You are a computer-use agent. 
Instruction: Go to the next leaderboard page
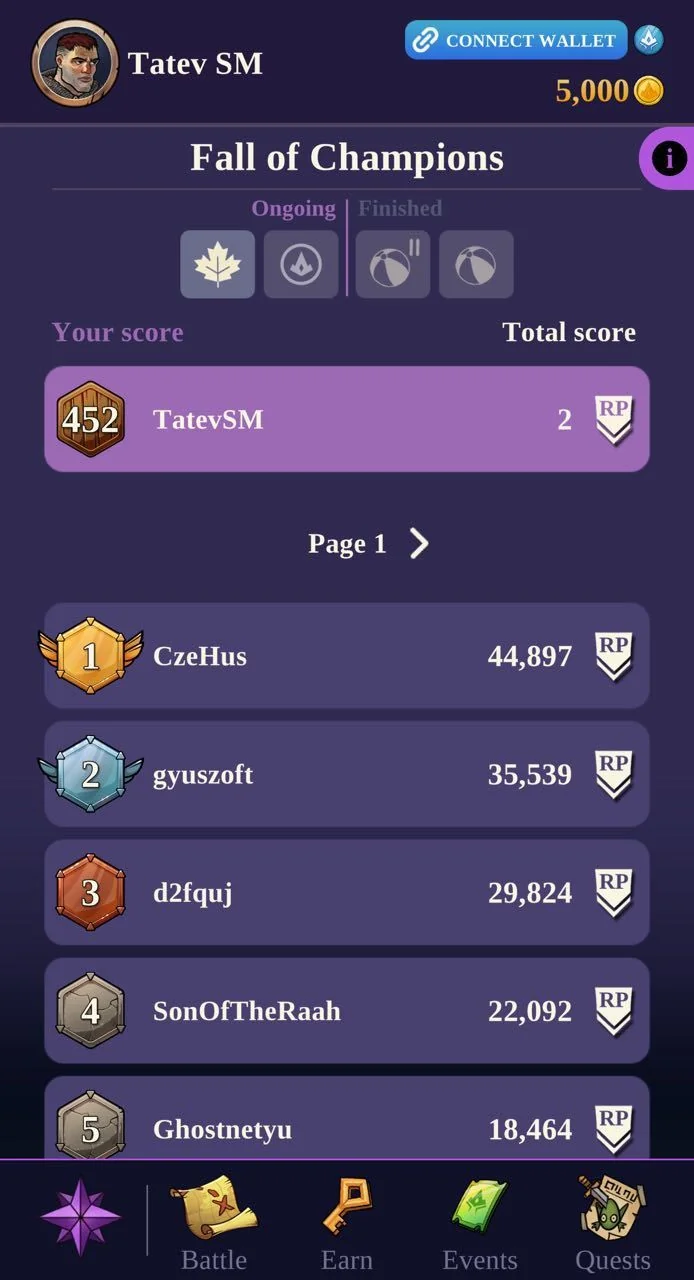pyautogui.click(x=419, y=543)
